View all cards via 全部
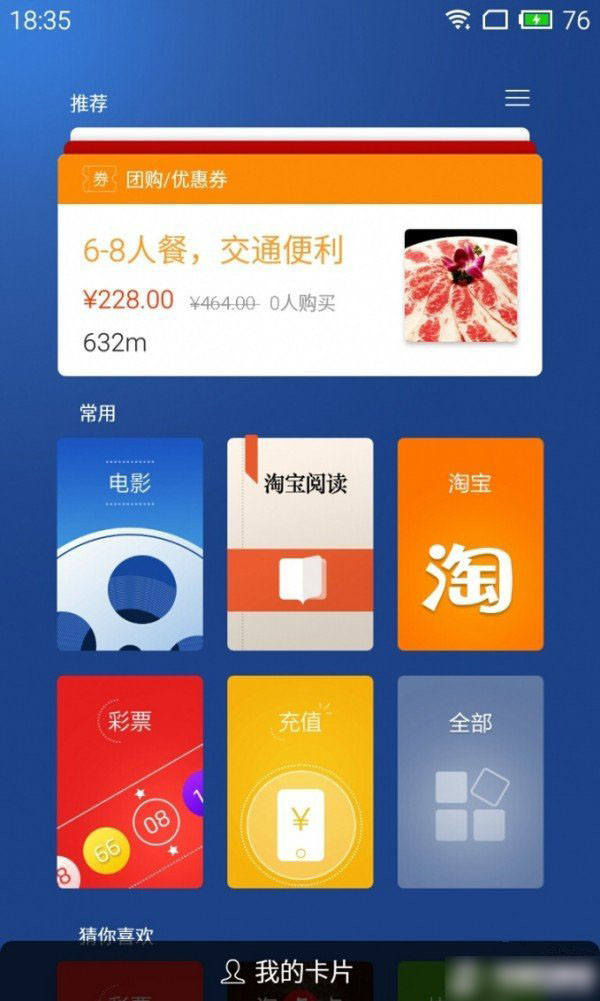600x1001 pixels. [x=470, y=781]
